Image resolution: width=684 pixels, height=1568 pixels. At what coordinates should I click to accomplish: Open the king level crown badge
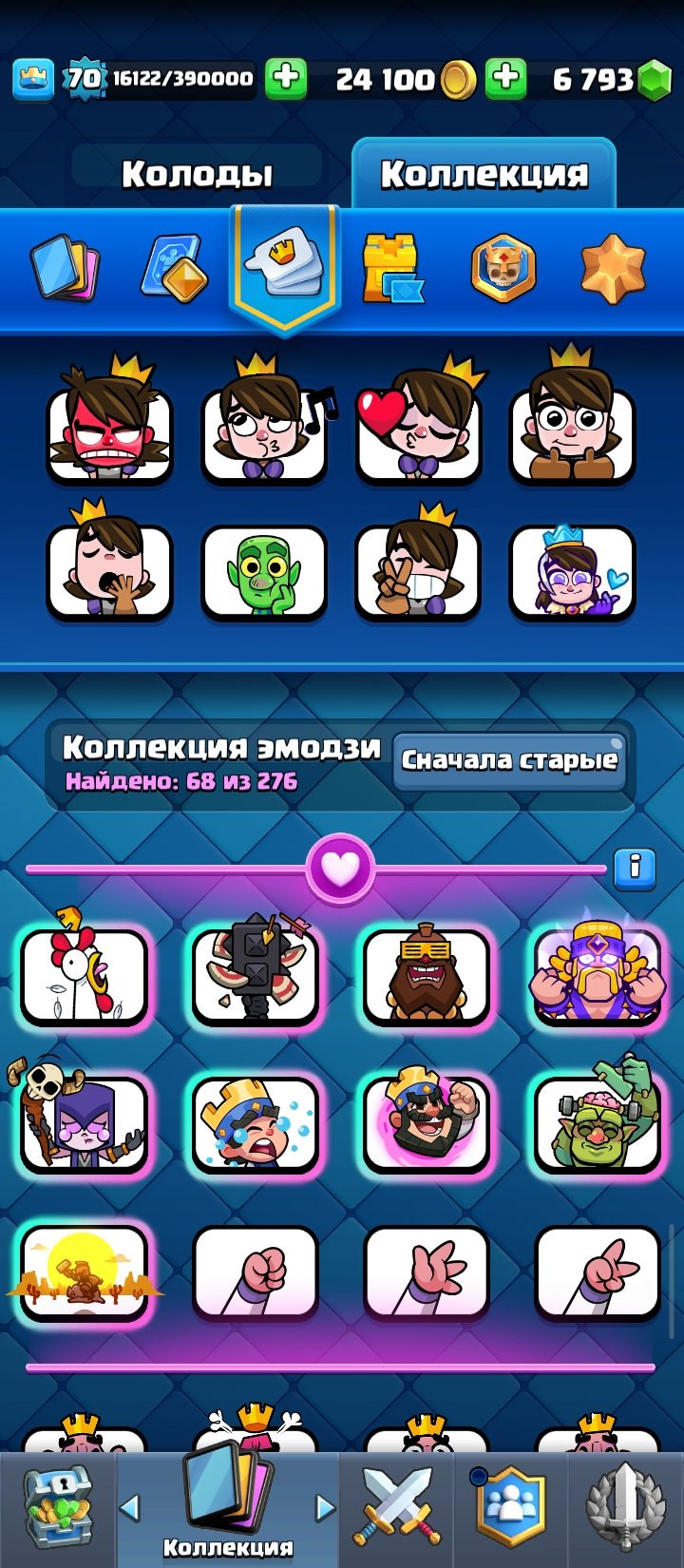[33, 79]
